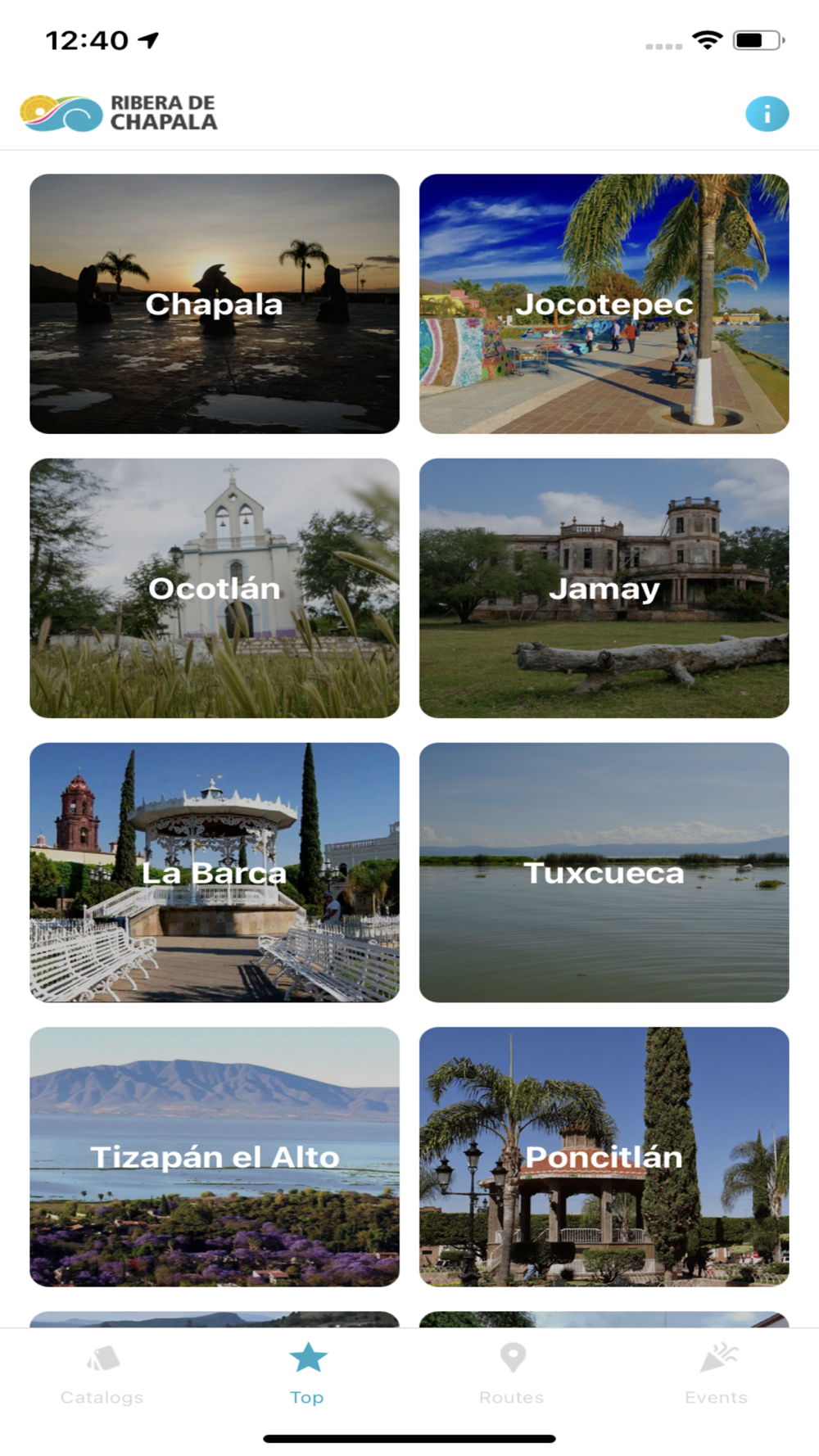Select the Tuxcueca lake card
The height and width of the screenshot is (1456, 819).
(604, 872)
